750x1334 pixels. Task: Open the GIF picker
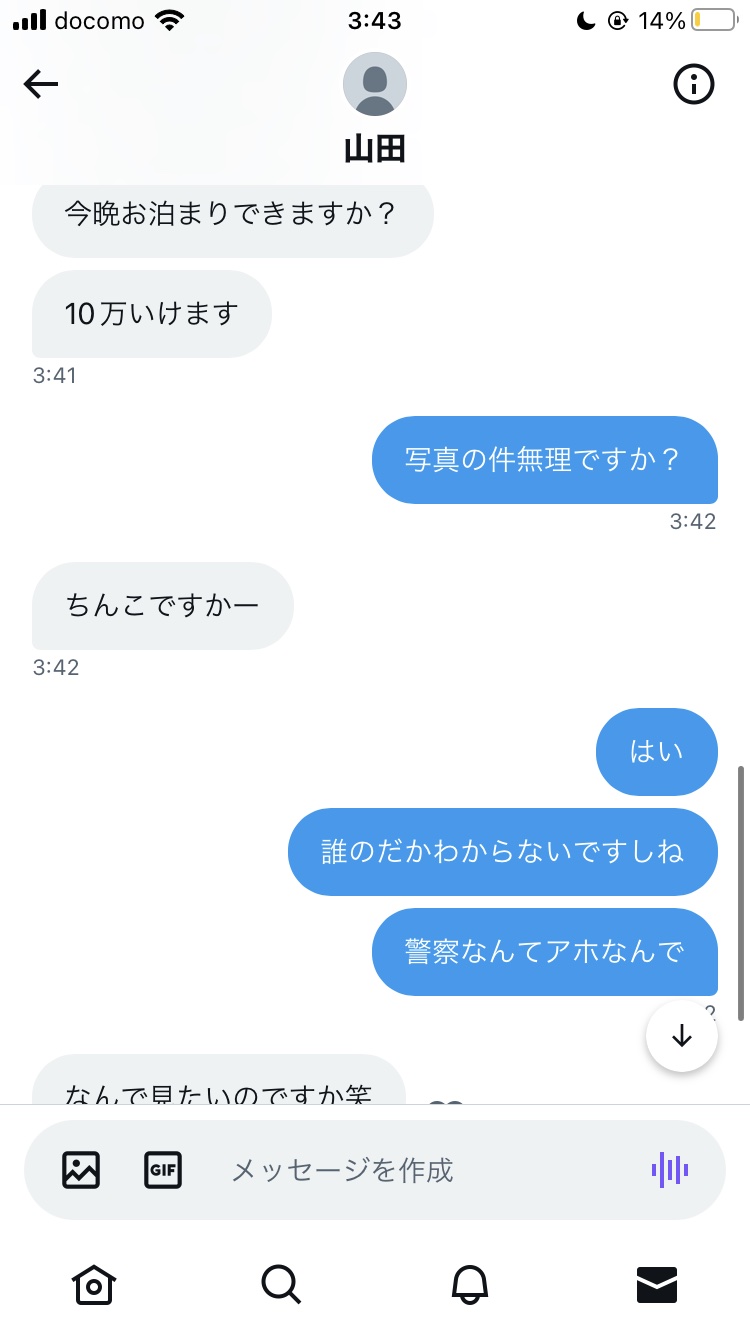[x=163, y=1169]
